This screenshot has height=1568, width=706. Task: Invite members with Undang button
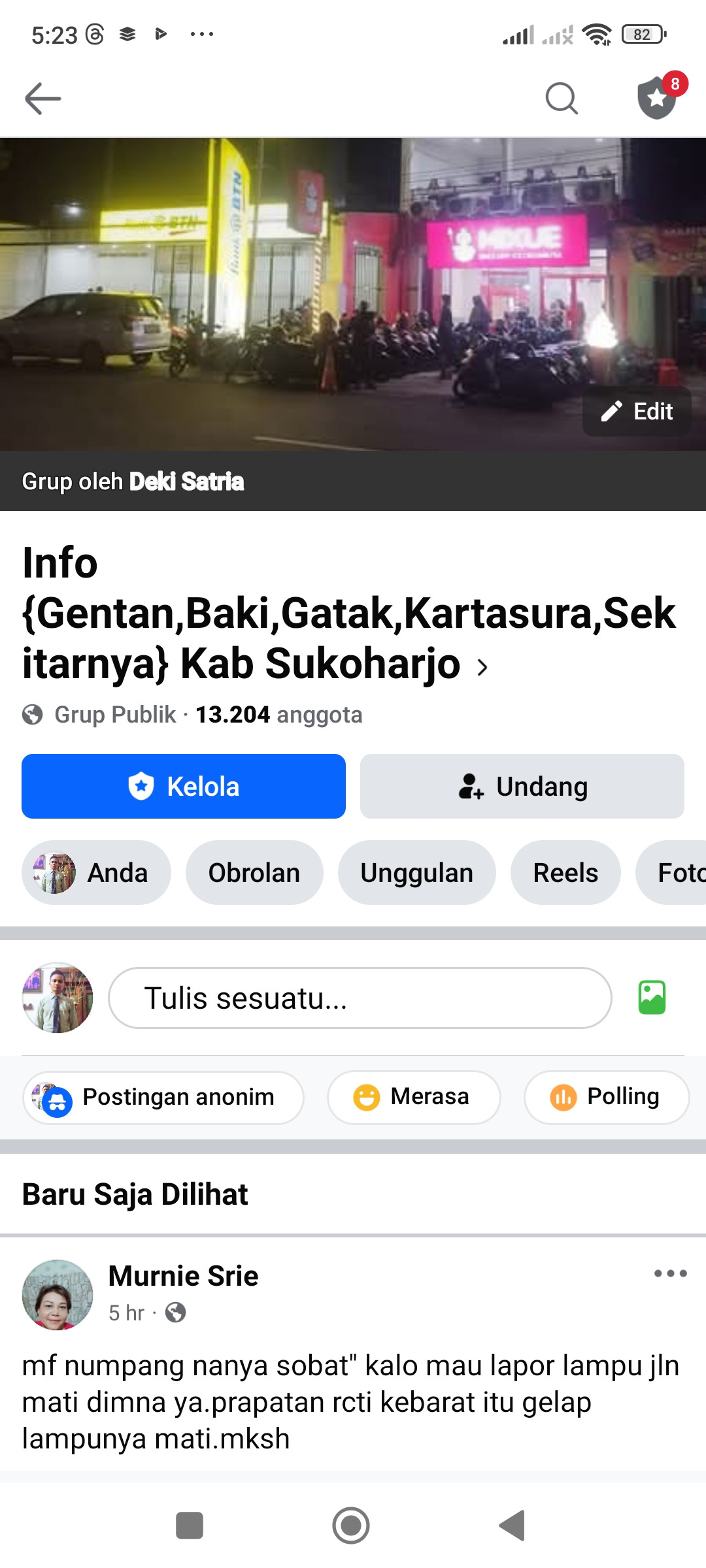point(522,786)
